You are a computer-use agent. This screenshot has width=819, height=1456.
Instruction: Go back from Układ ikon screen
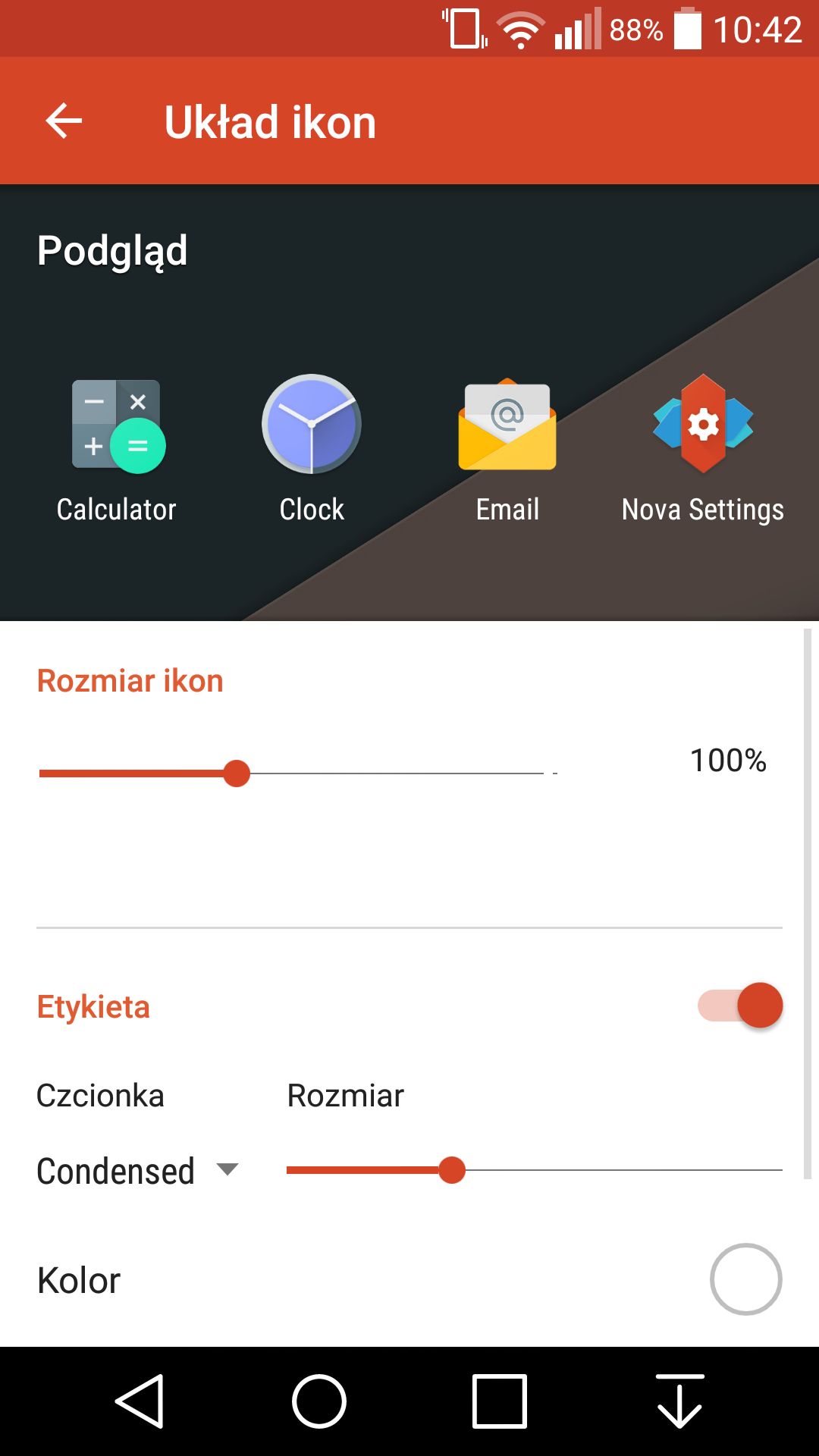tap(64, 121)
